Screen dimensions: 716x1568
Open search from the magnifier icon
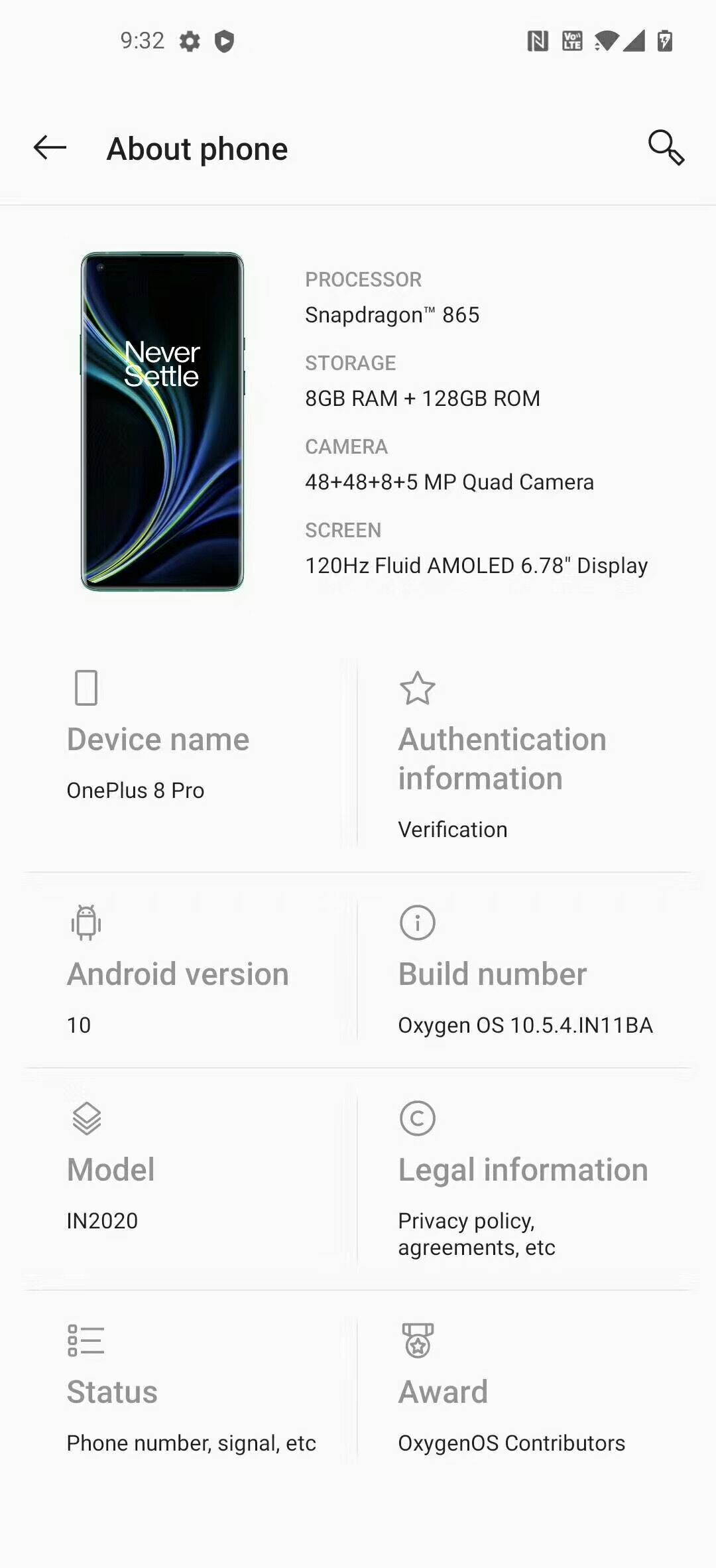[x=666, y=147]
